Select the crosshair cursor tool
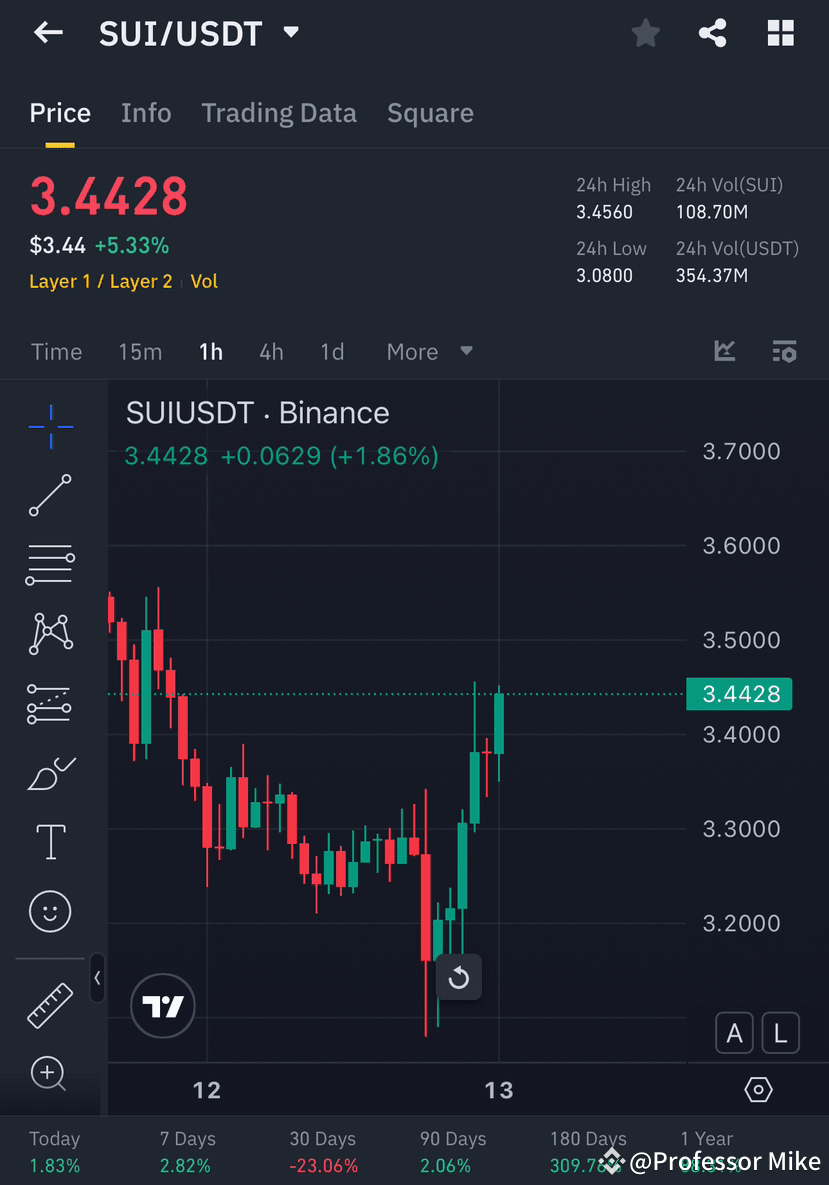Viewport: 829px width, 1185px height. pos(50,427)
